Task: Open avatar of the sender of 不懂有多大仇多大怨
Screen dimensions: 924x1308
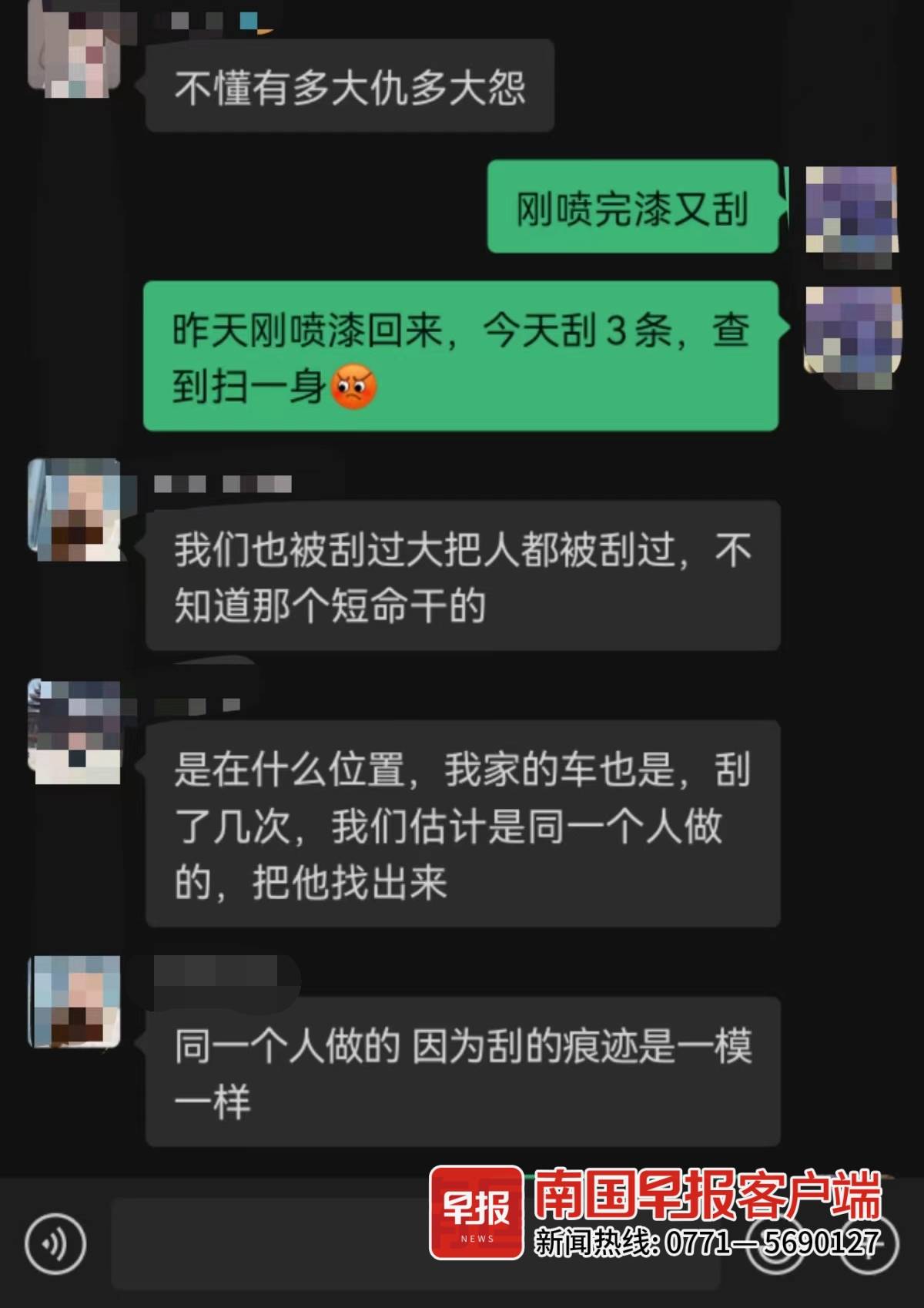Action: click(x=74, y=49)
